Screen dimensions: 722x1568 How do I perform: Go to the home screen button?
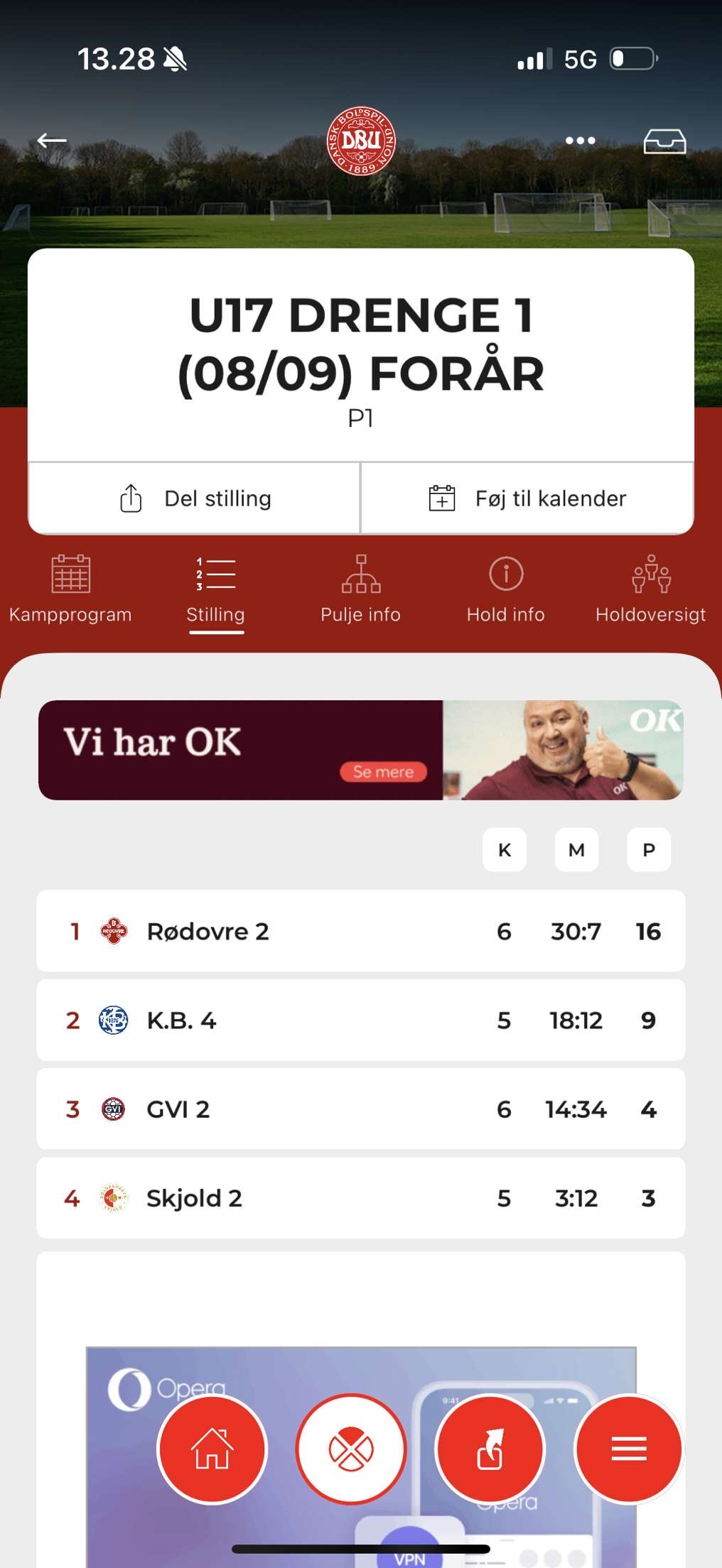(212, 1449)
